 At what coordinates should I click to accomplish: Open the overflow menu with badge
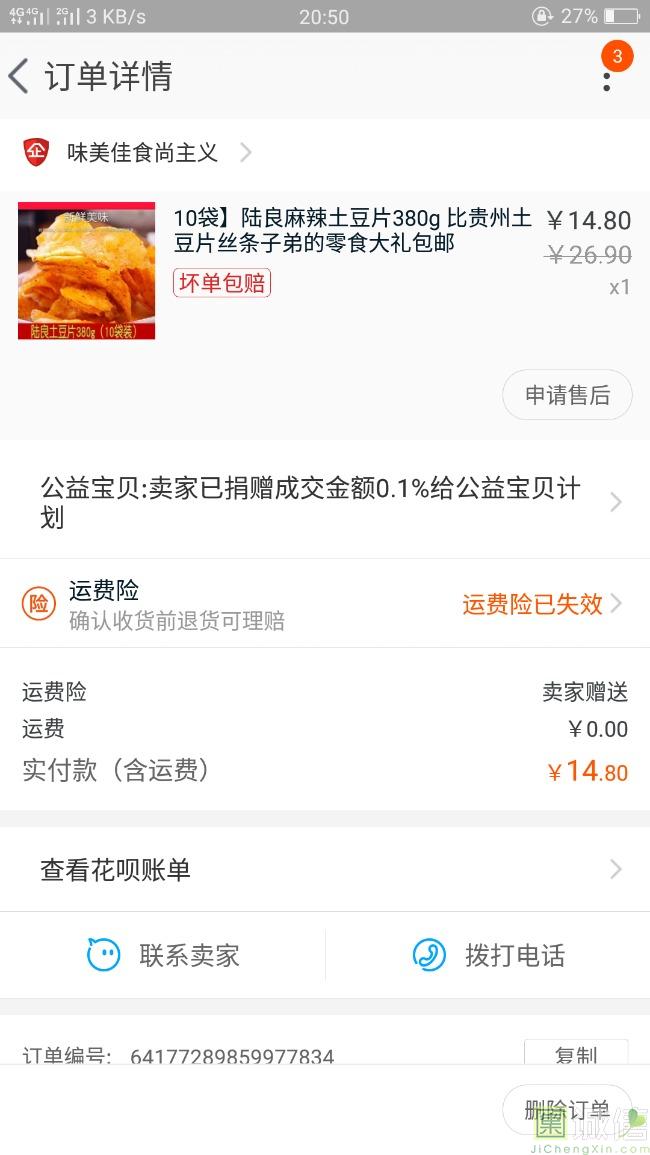607,74
